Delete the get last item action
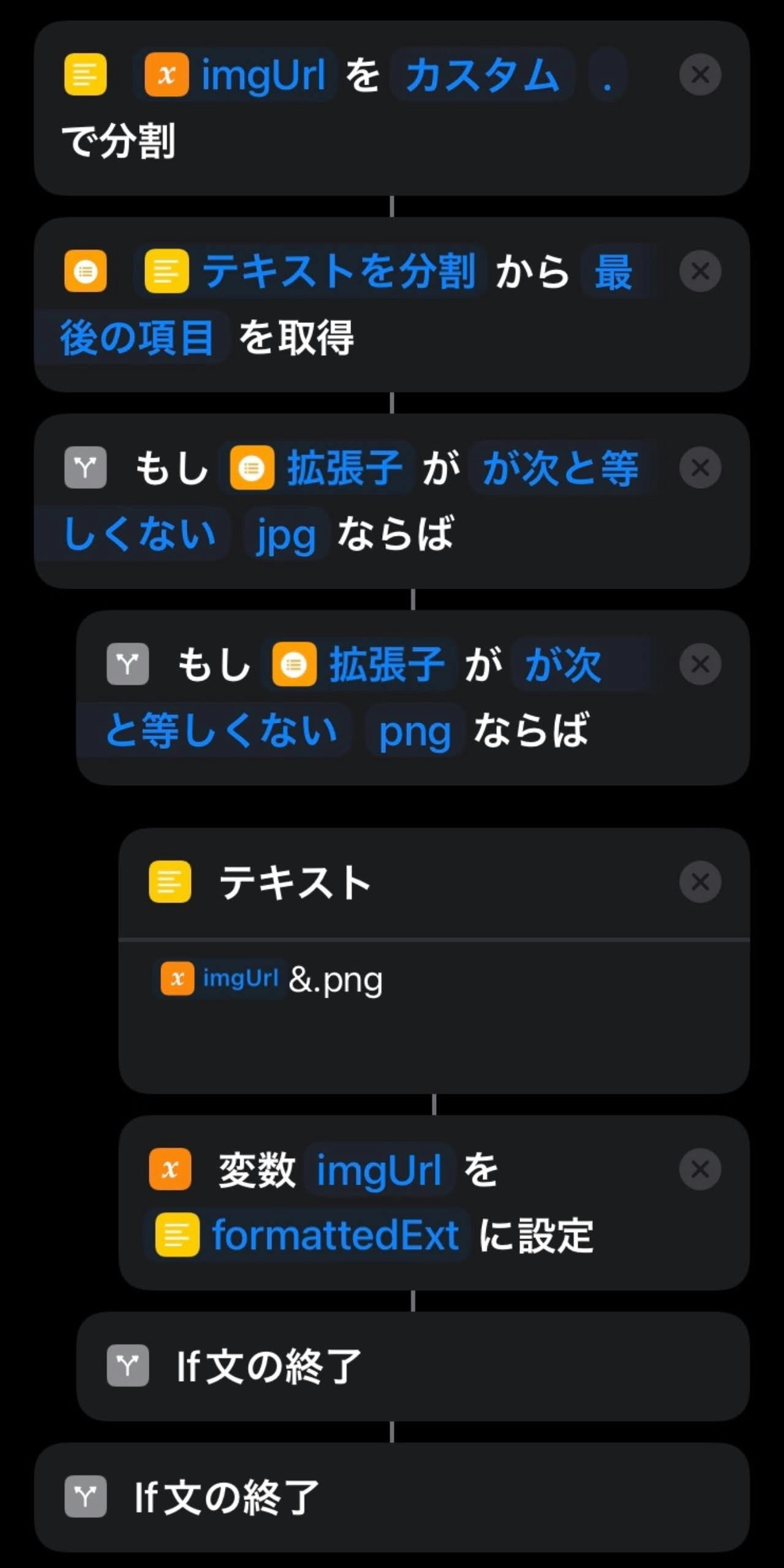Image resolution: width=784 pixels, height=1568 pixels. [x=699, y=271]
